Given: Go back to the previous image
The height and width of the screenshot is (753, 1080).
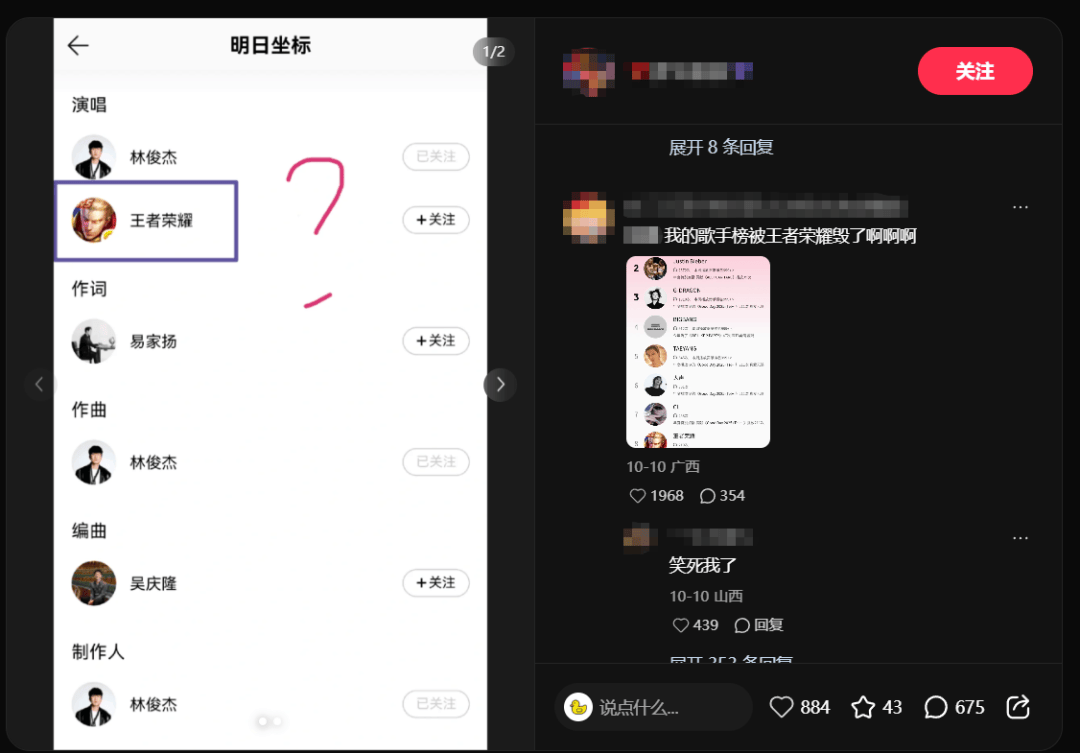Looking at the screenshot, I should (40, 384).
